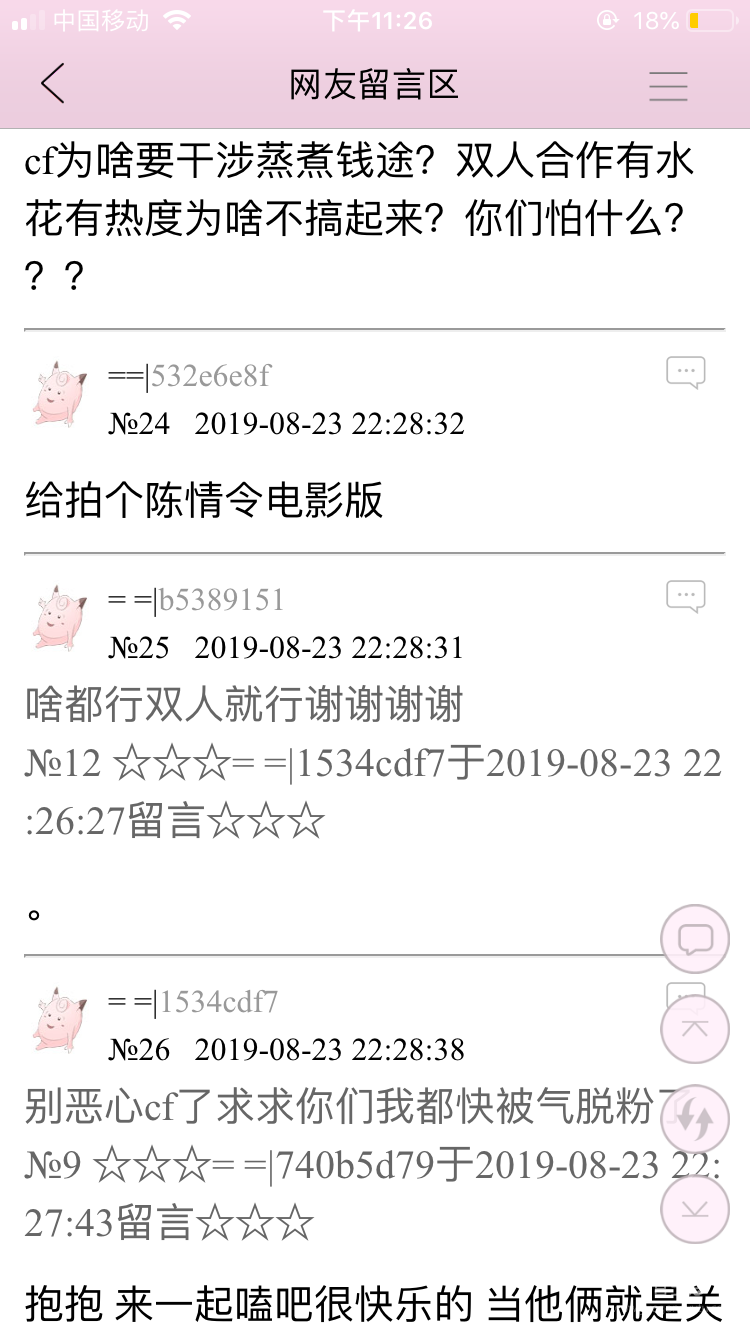Tap the scroll-to-bottom floating icon
Viewport: 750px width, 1334px height.
click(694, 1209)
